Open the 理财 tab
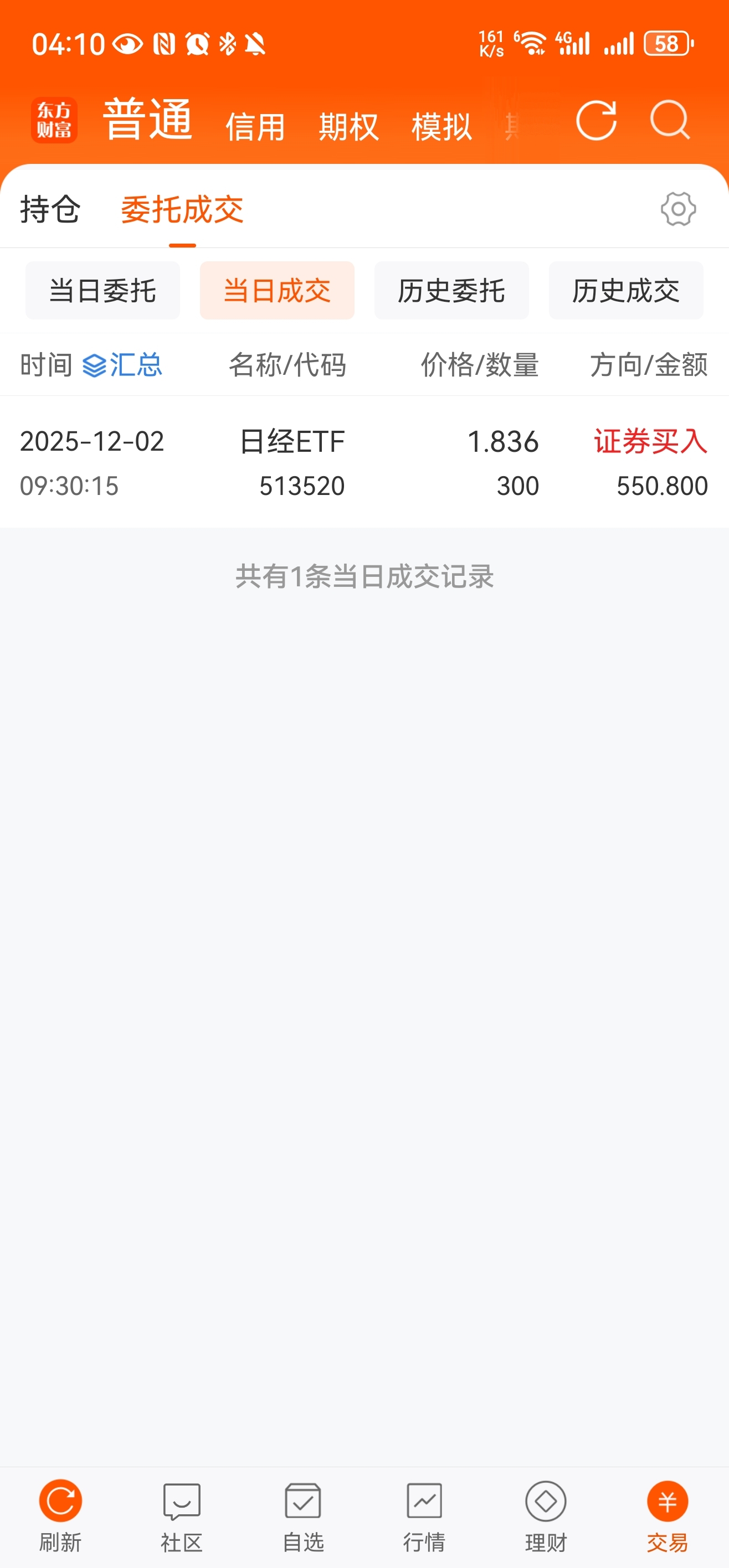This screenshot has width=729, height=1568. pyautogui.click(x=546, y=1515)
